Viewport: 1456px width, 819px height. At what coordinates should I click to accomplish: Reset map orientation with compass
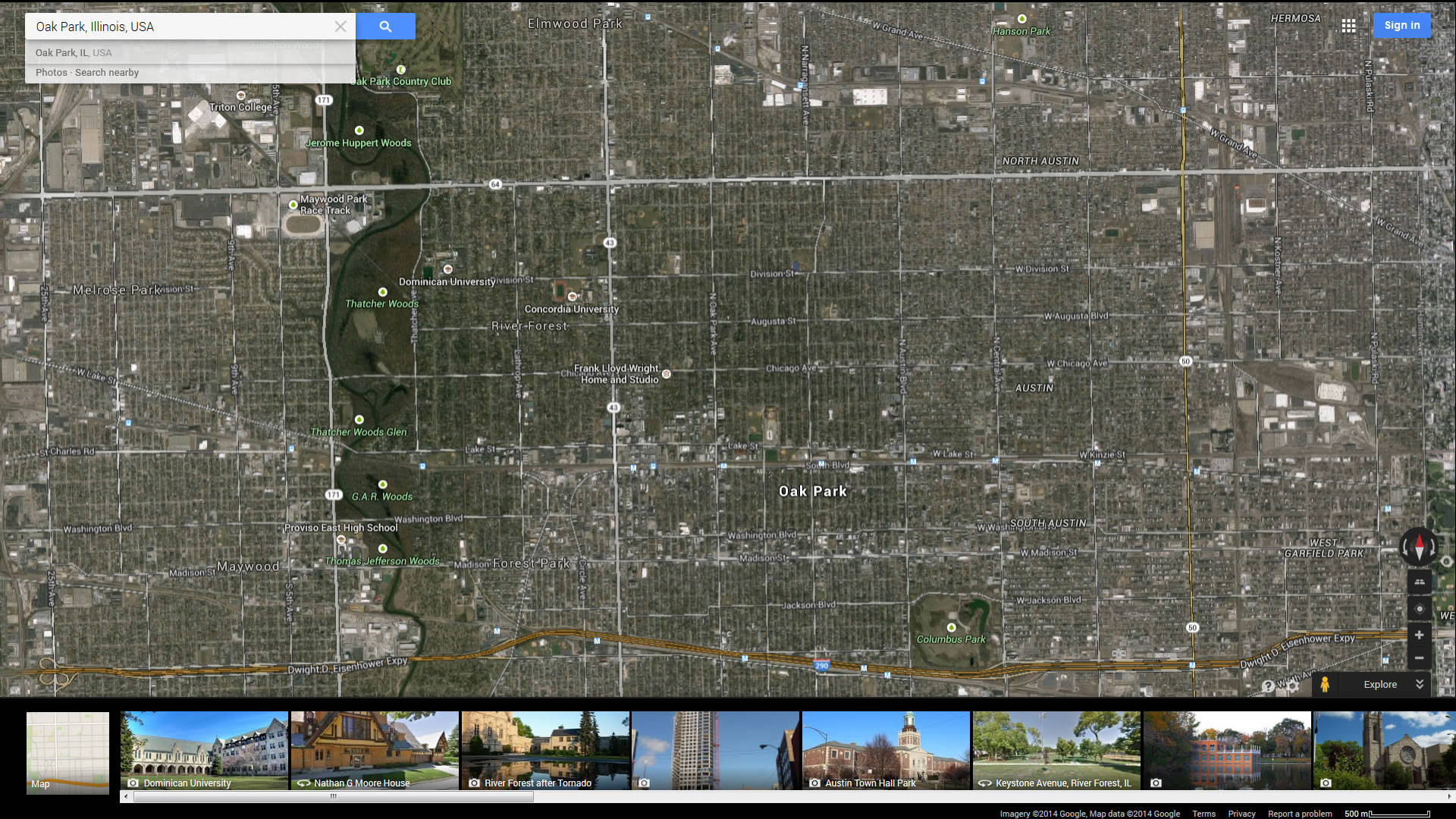coord(1419,547)
